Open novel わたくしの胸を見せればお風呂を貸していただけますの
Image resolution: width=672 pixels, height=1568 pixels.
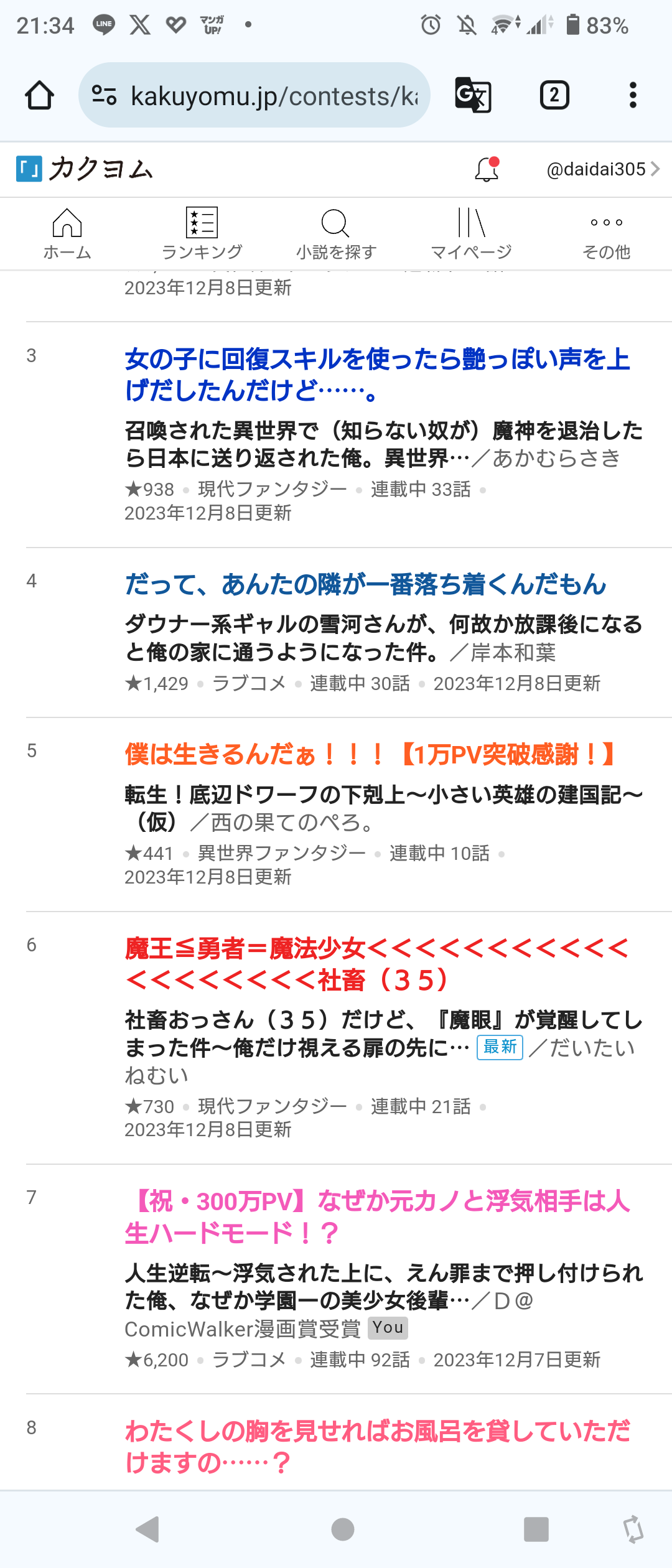(x=377, y=1447)
